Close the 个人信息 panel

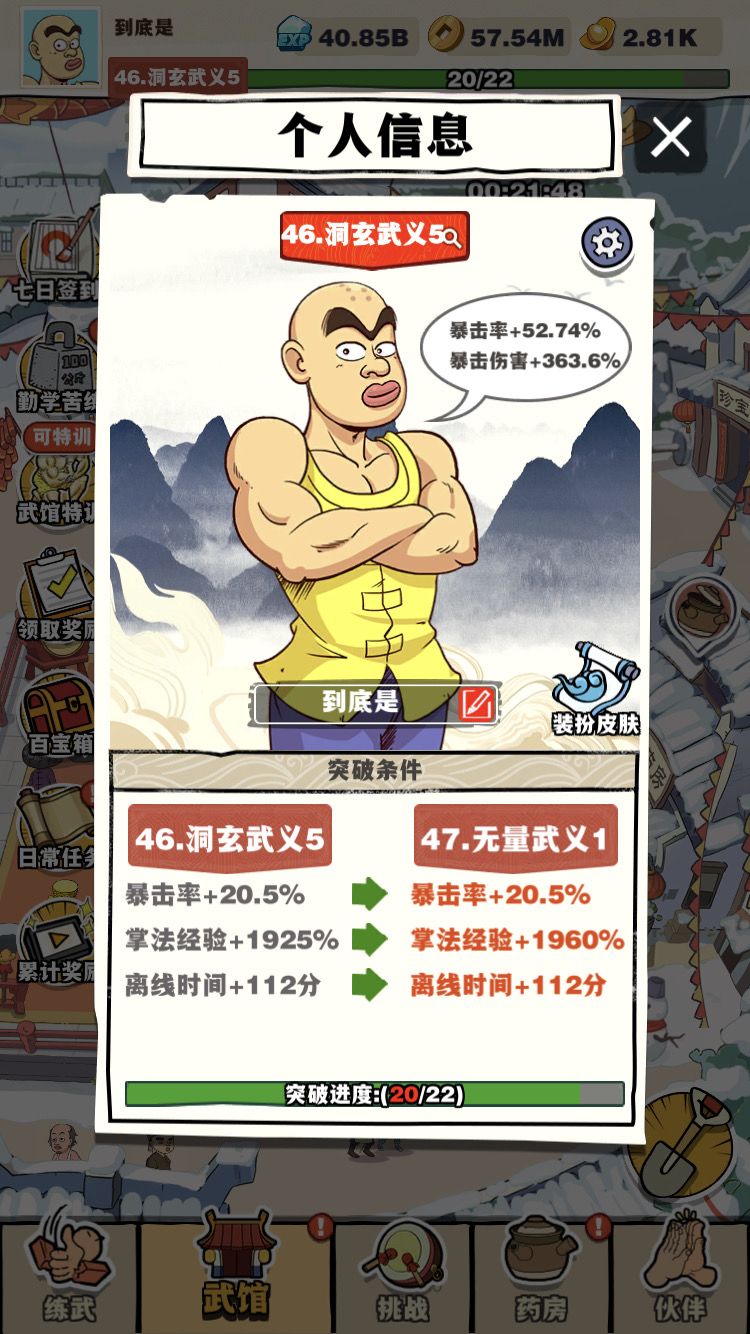[x=673, y=138]
